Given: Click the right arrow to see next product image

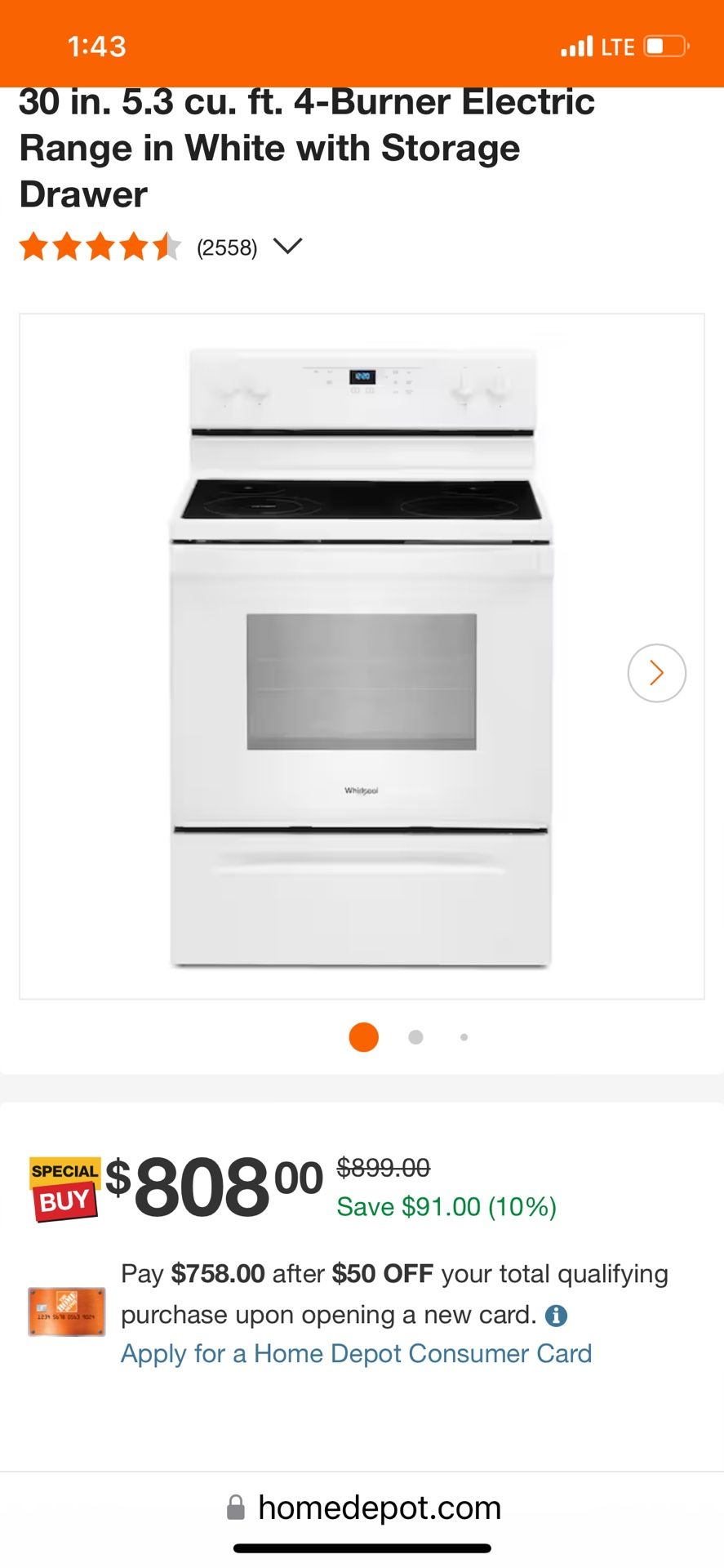Looking at the screenshot, I should point(657,672).
